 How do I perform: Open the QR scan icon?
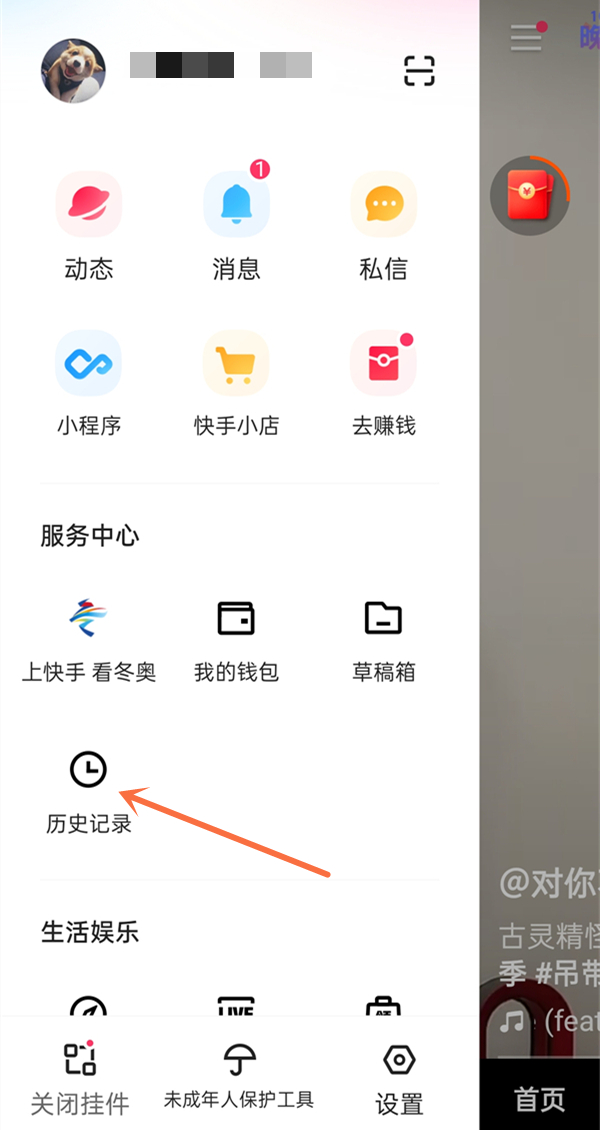tap(420, 70)
